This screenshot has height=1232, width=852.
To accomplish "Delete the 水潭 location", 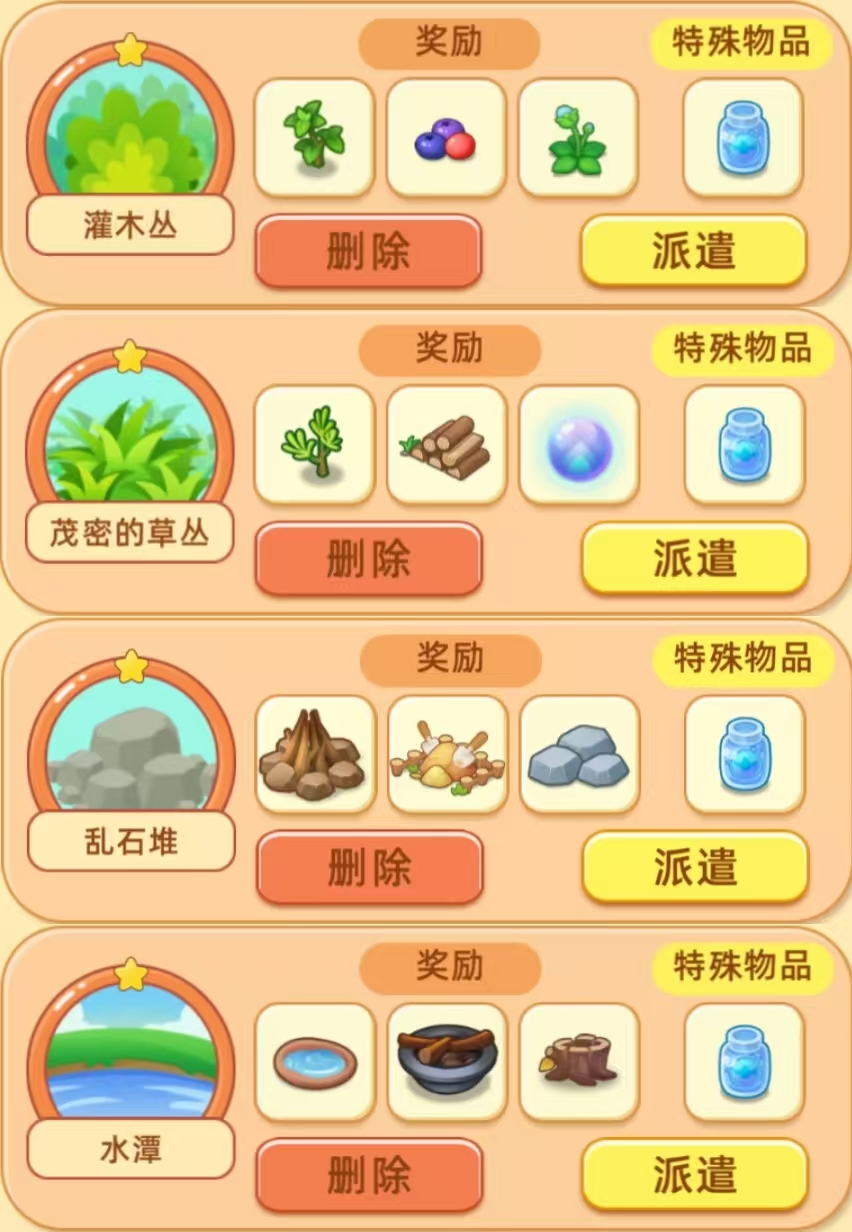I will click(369, 1174).
